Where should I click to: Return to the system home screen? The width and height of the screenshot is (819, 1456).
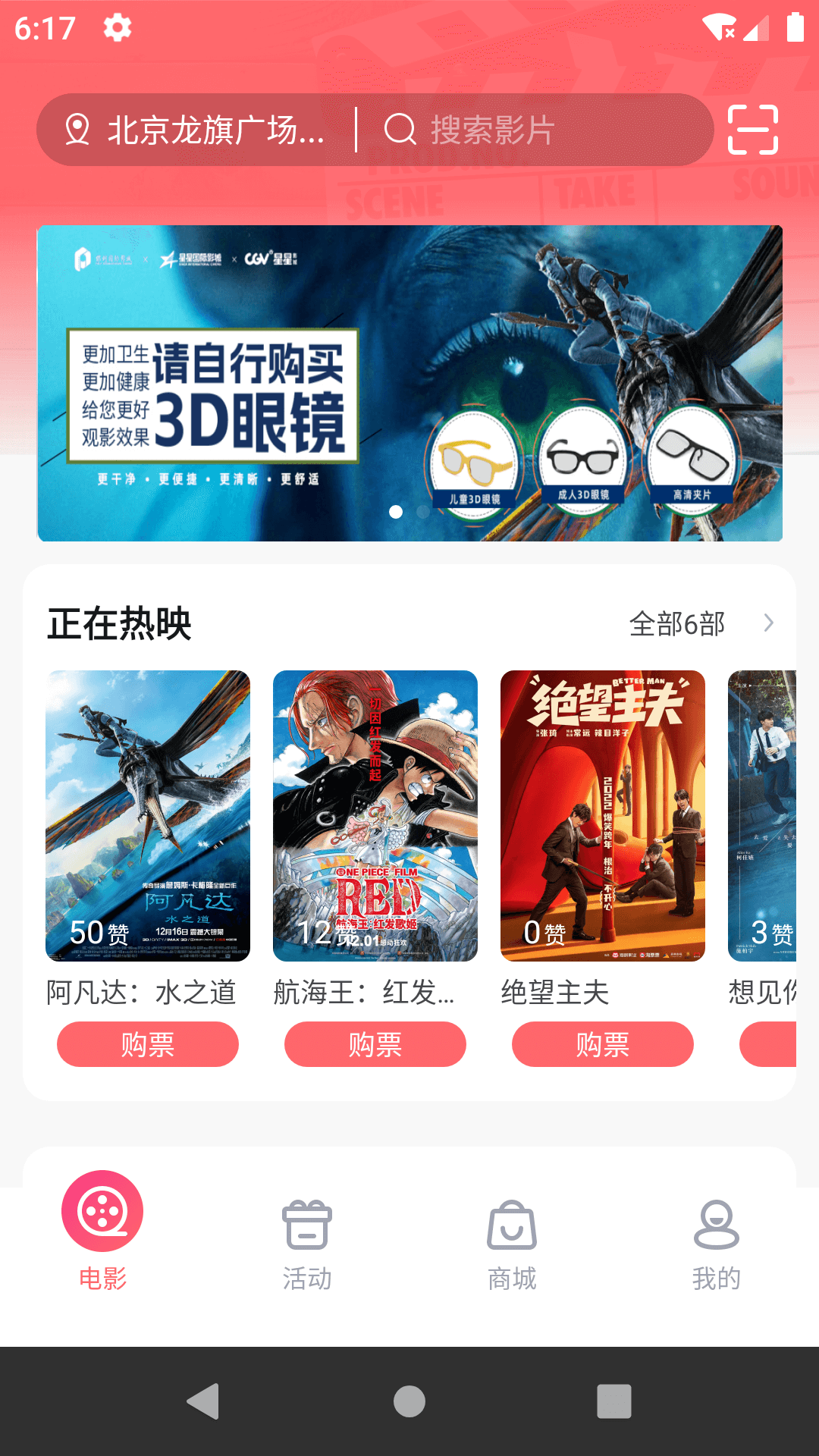tap(409, 1401)
